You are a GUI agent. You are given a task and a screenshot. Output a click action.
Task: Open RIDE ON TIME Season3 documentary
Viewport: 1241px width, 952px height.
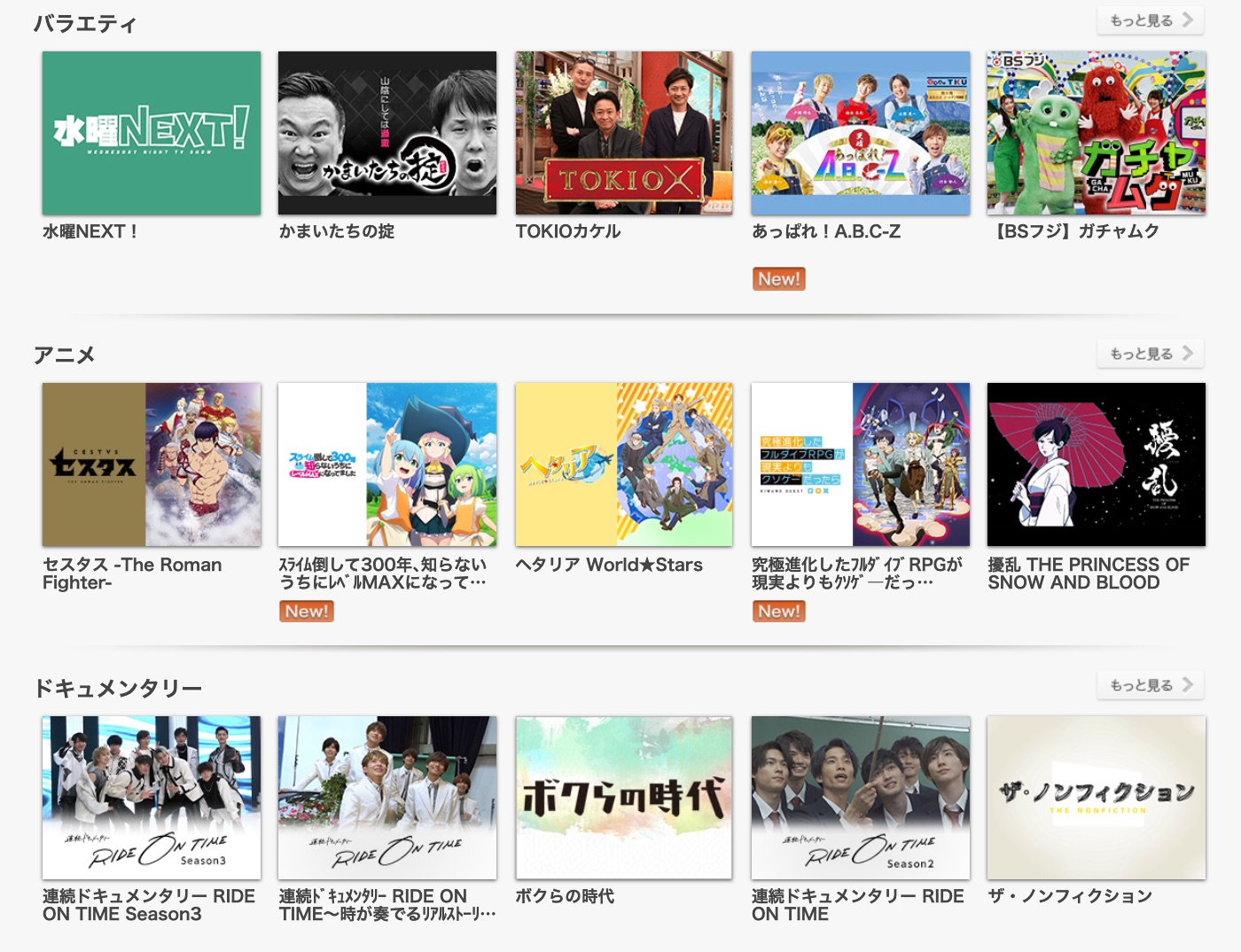click(152, 798)
